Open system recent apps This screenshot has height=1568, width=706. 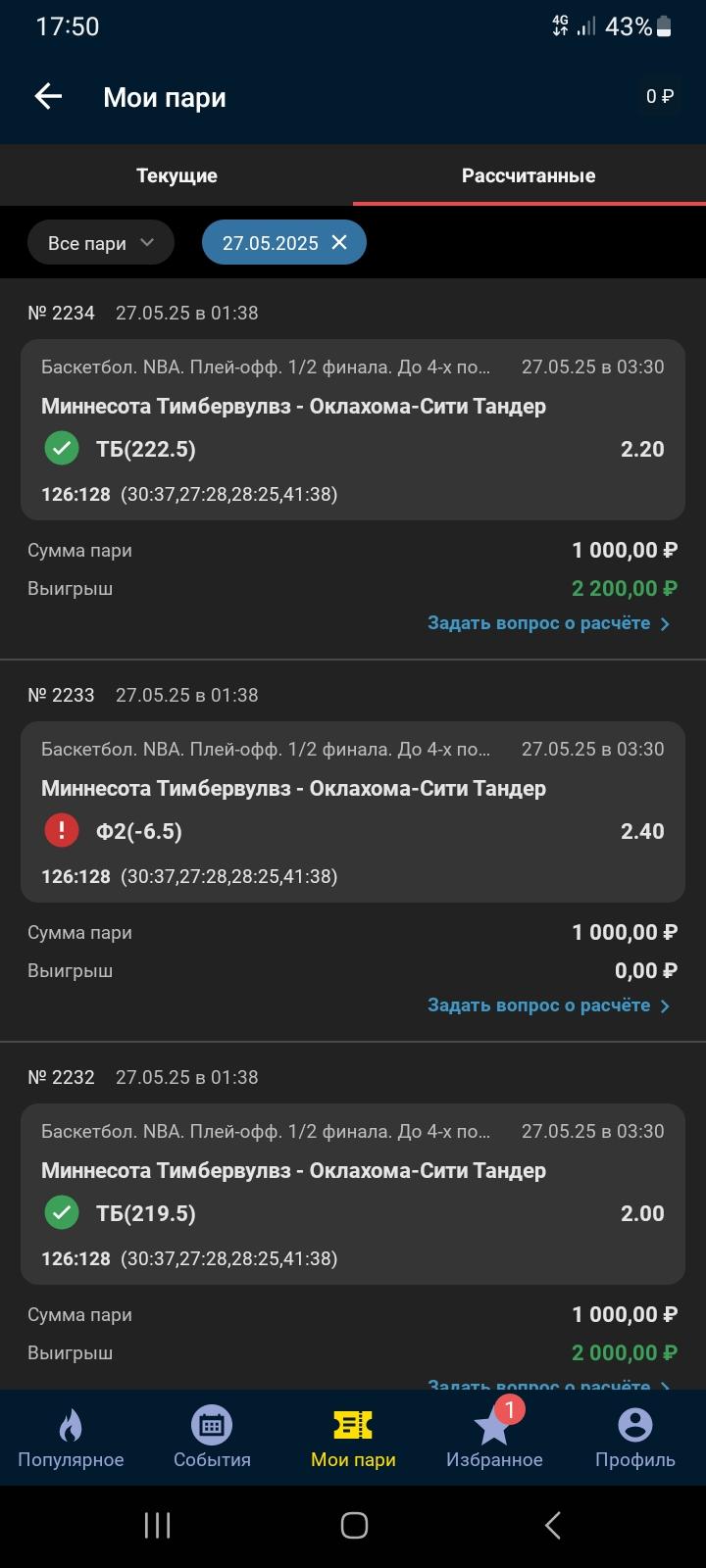point(157,1525)
